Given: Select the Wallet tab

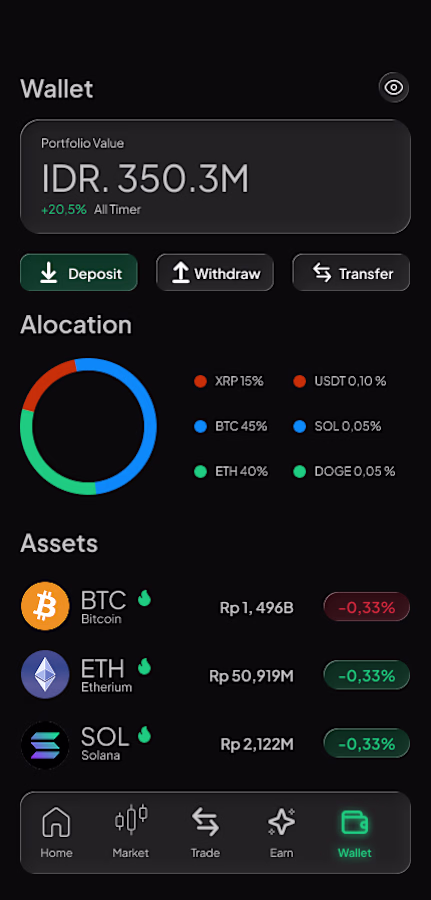Looking at the screenshot, I should click(x=355, y=832).
